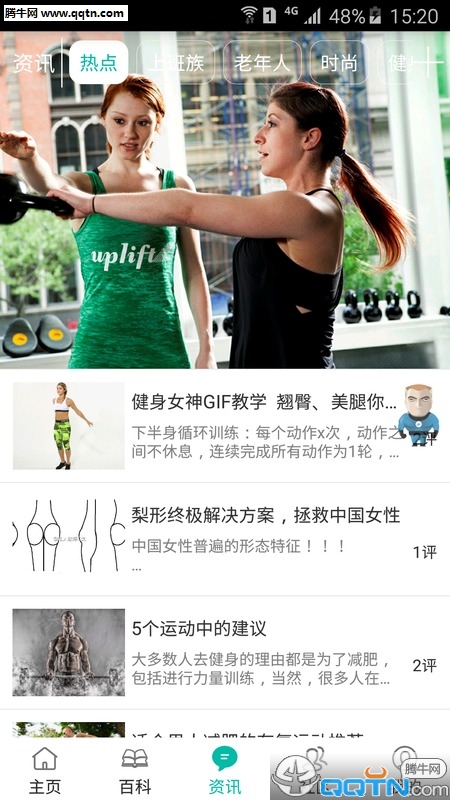Read 梨形终极解决方案 article
450x800 pixels.
[225, 539]
